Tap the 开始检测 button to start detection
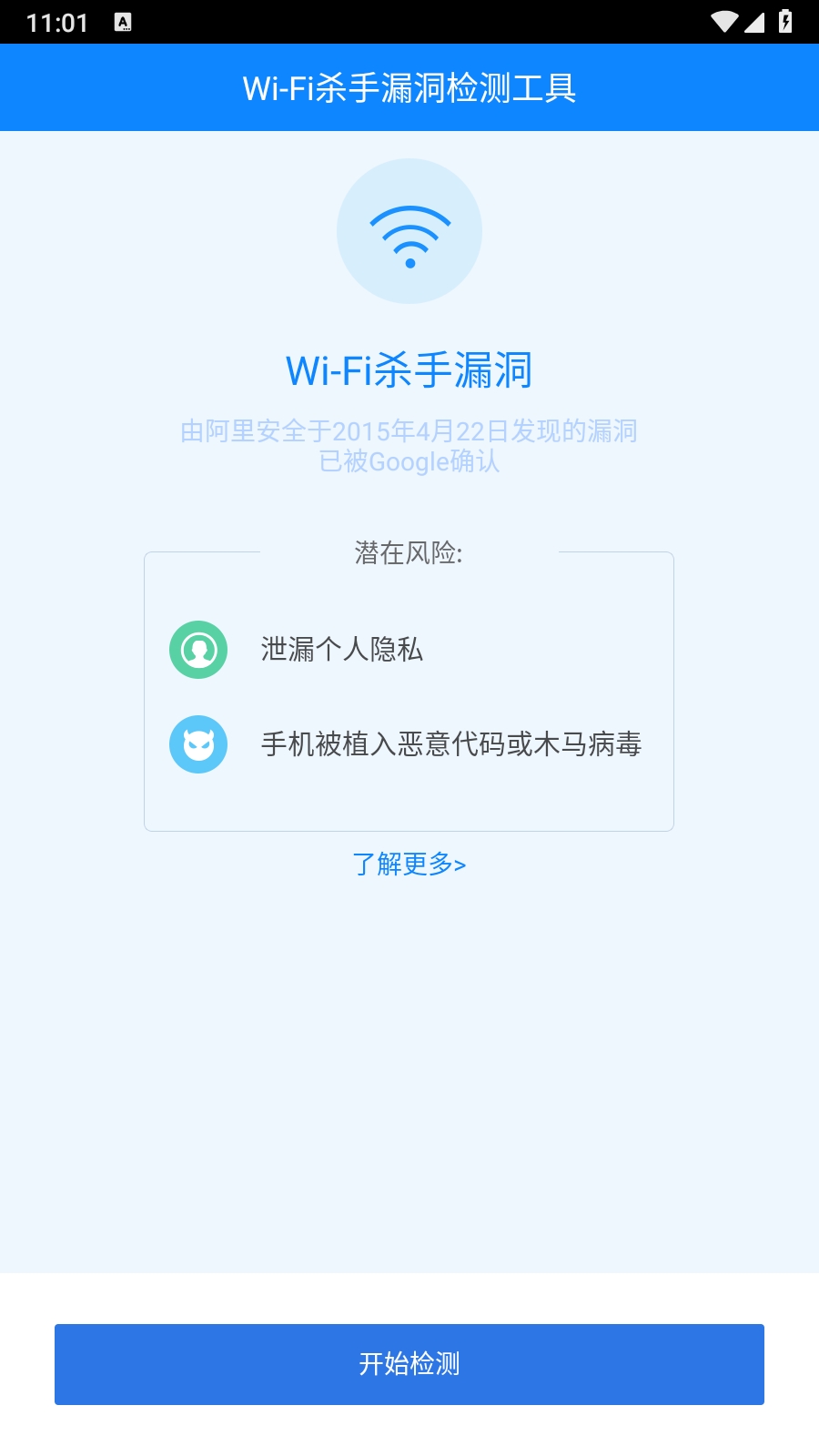Screen dimensions: 819x1456 coord(409,1364)
